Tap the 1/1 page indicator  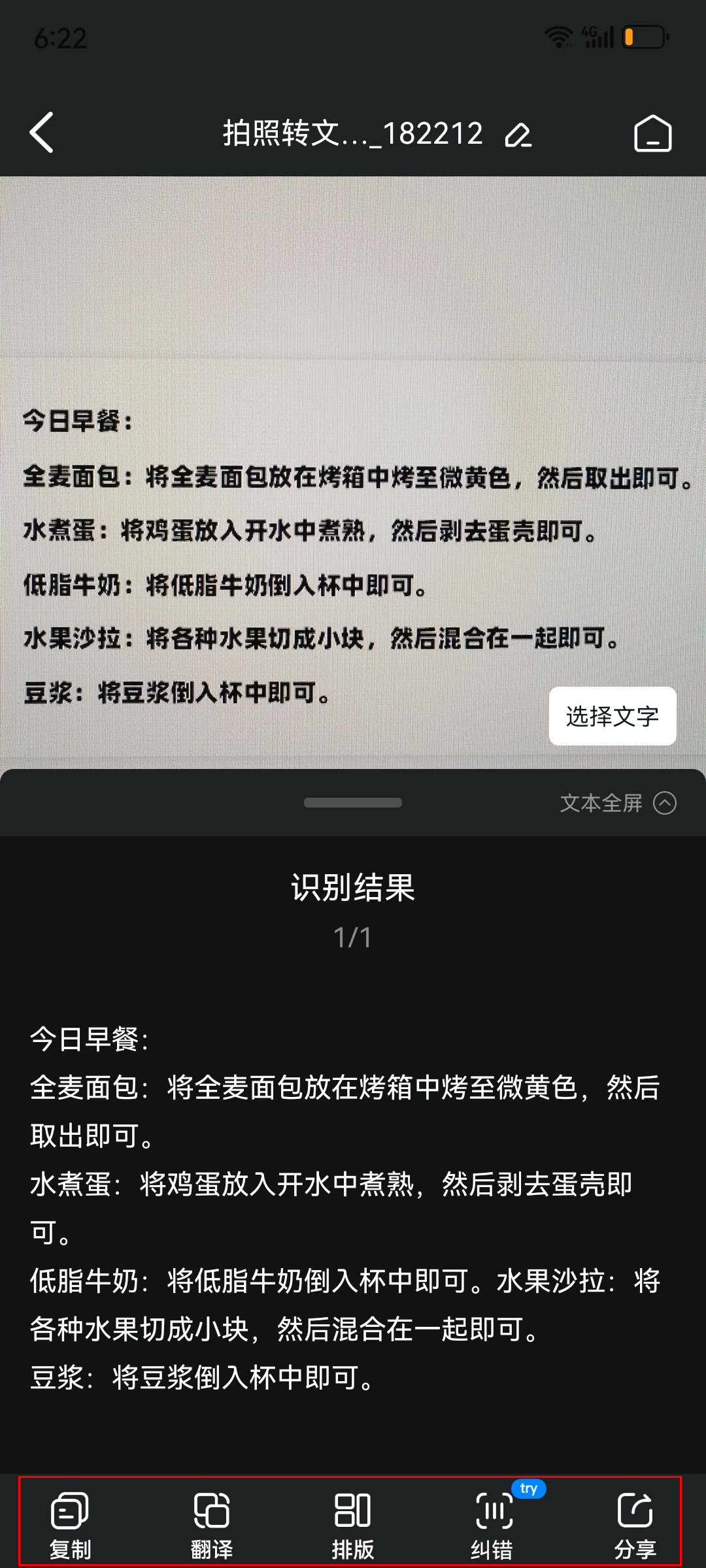(352, 937)
